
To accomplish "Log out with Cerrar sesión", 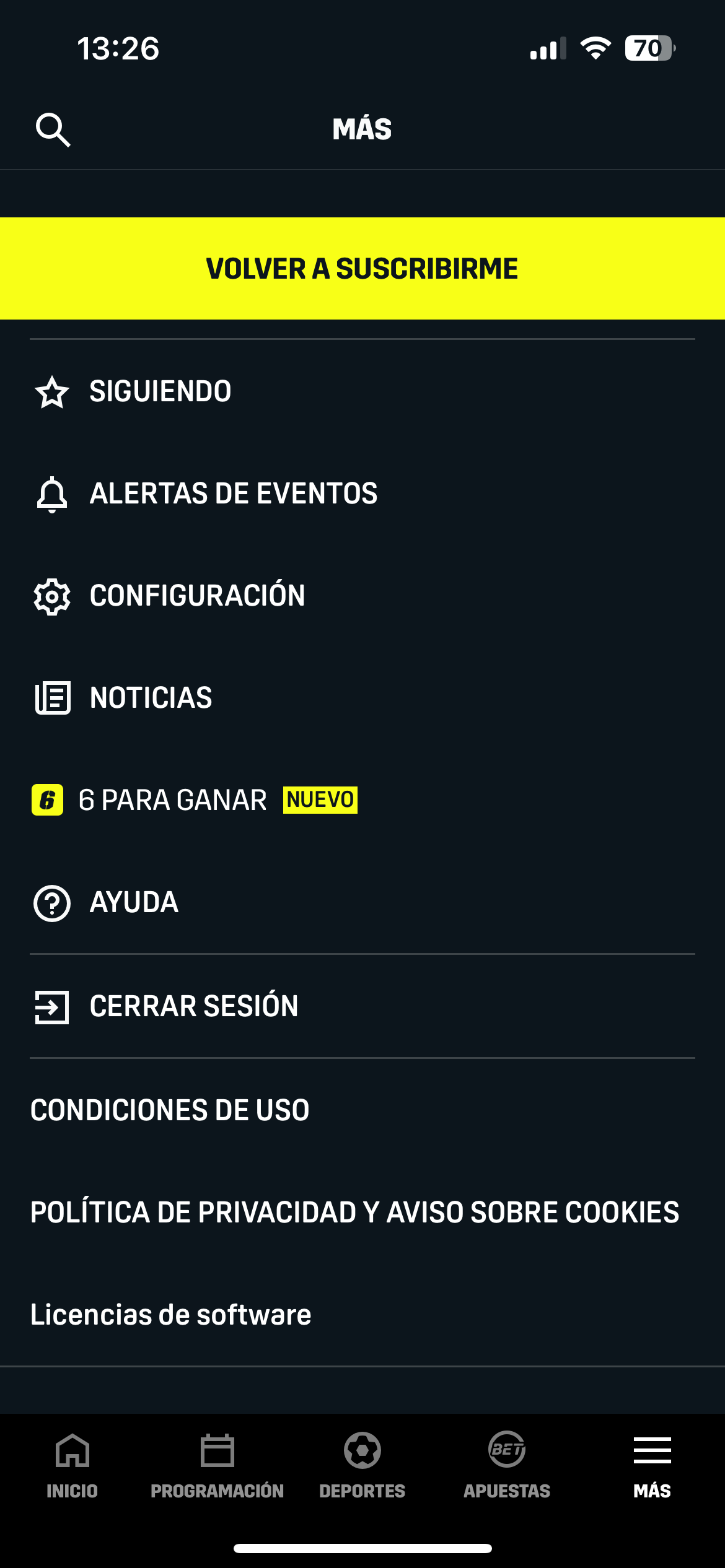I will (x=193, y=1006).
